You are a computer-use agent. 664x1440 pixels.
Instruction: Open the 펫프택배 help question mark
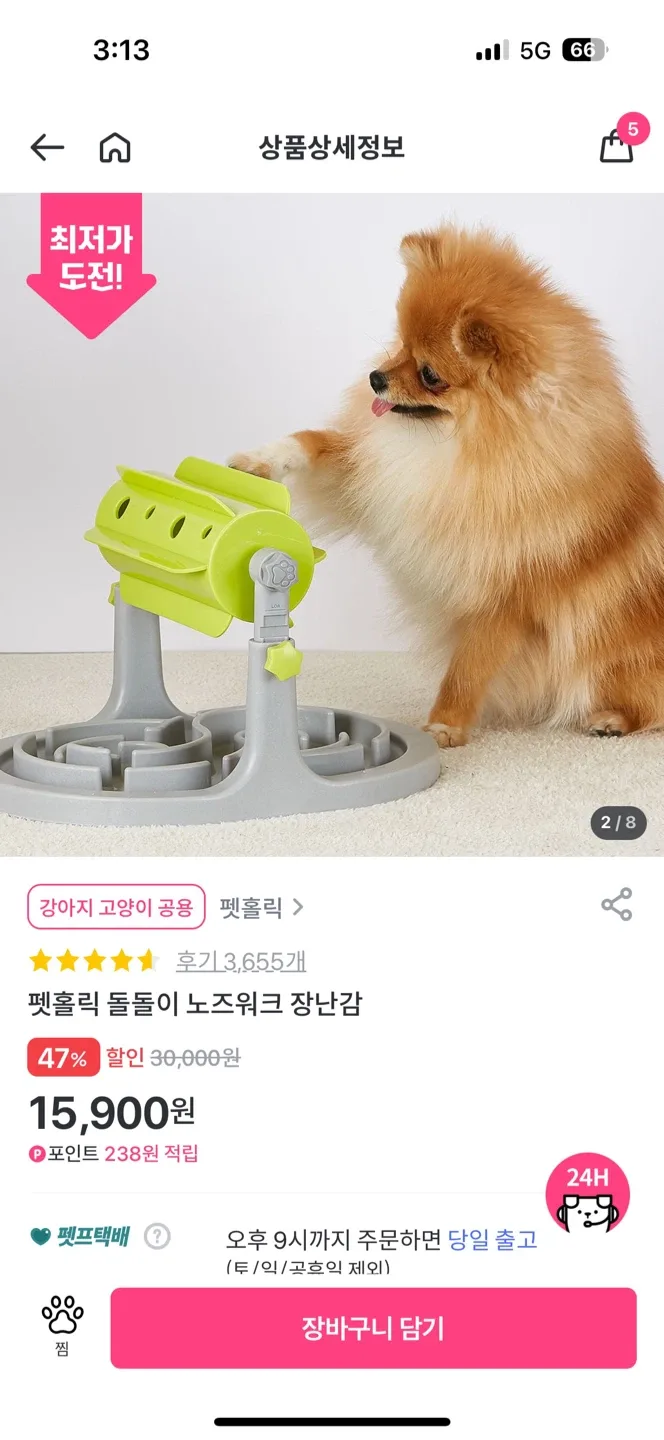tap(157, 1237)
